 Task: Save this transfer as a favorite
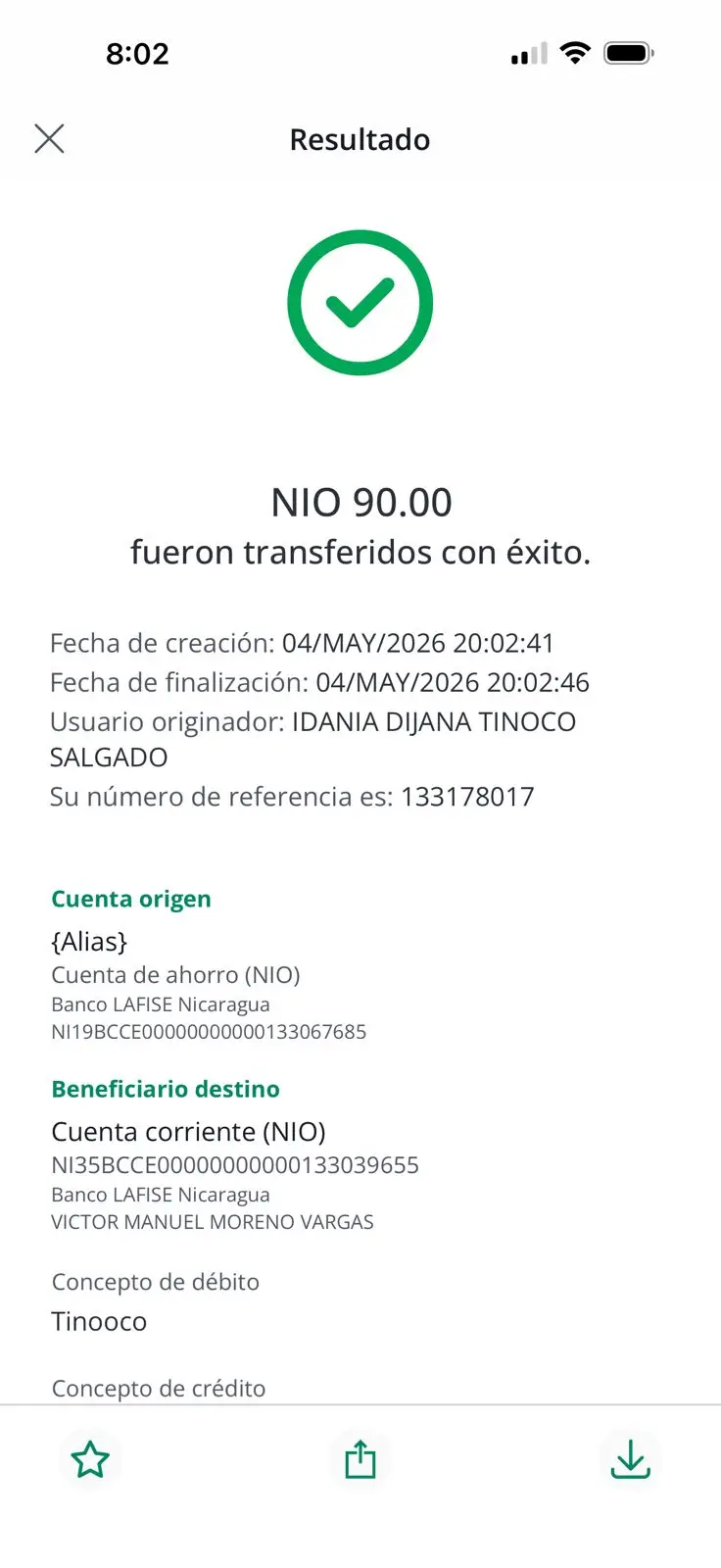pos(90,1459)
